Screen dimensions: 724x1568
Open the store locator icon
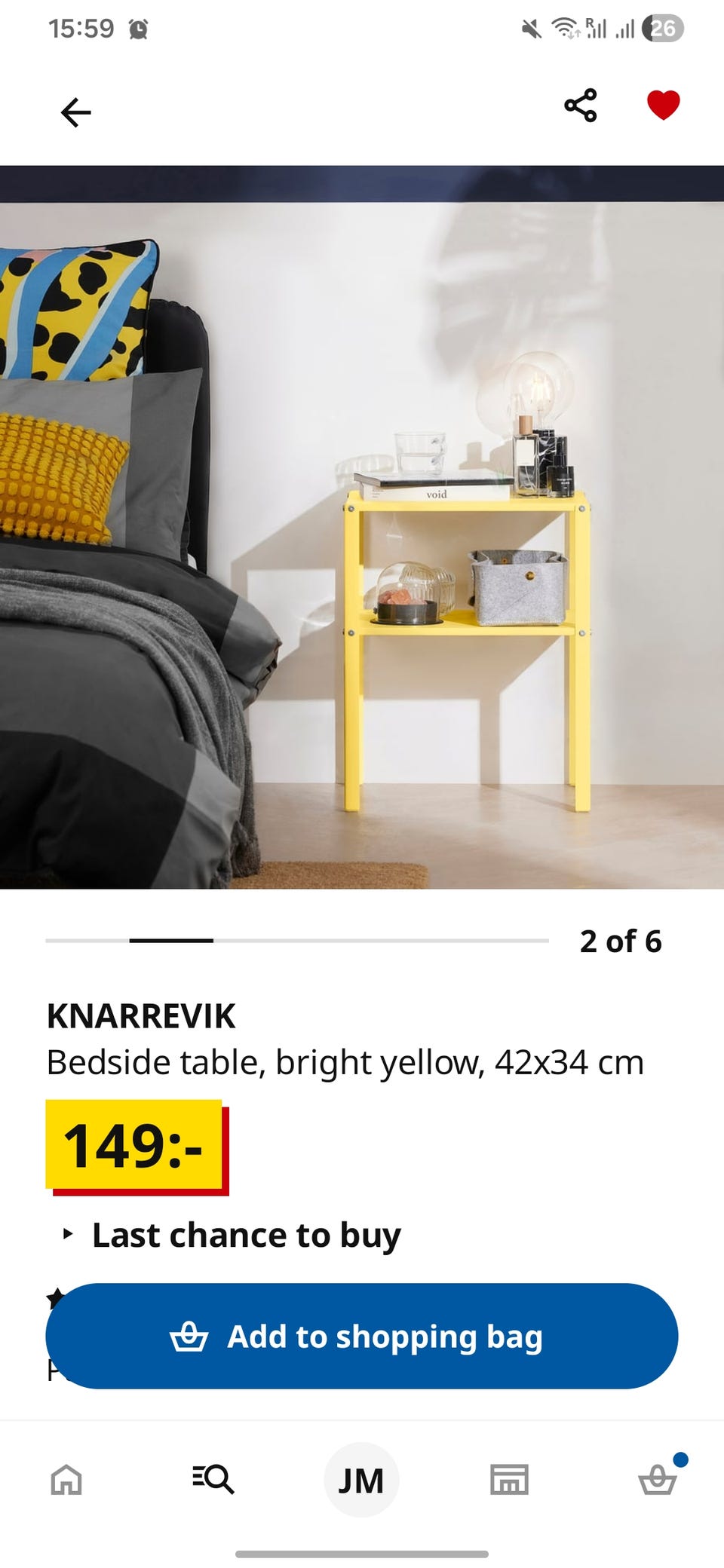tap(508, 1479)
